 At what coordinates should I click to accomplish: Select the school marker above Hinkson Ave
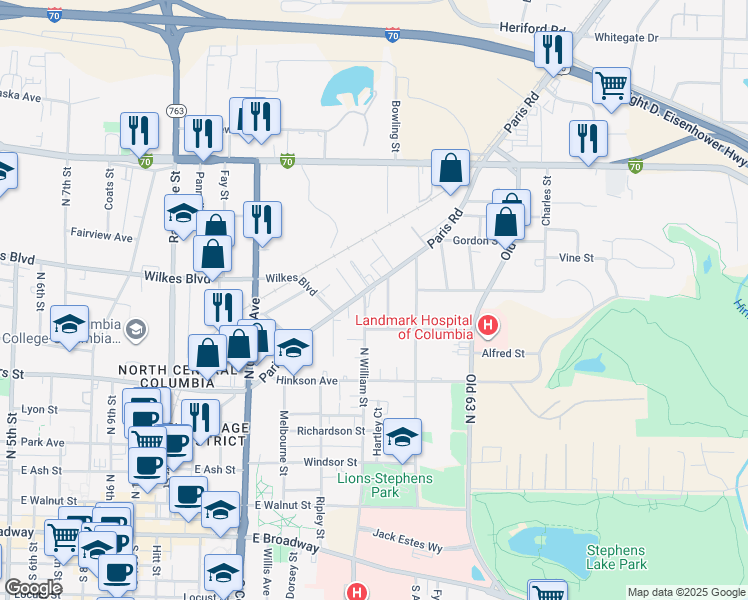pyautogui.click(x=293, y=351)
